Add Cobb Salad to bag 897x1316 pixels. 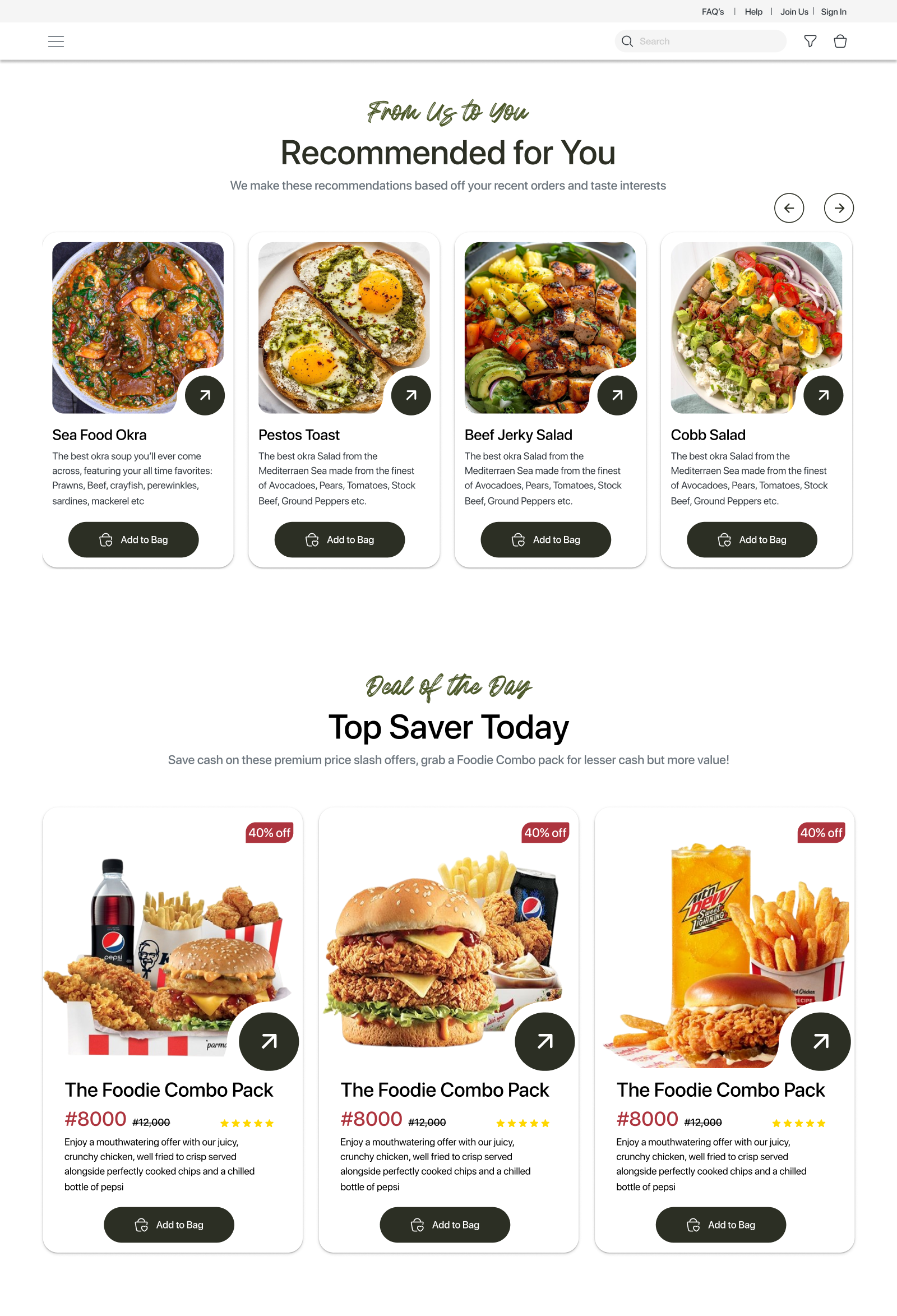pos(752,539)
